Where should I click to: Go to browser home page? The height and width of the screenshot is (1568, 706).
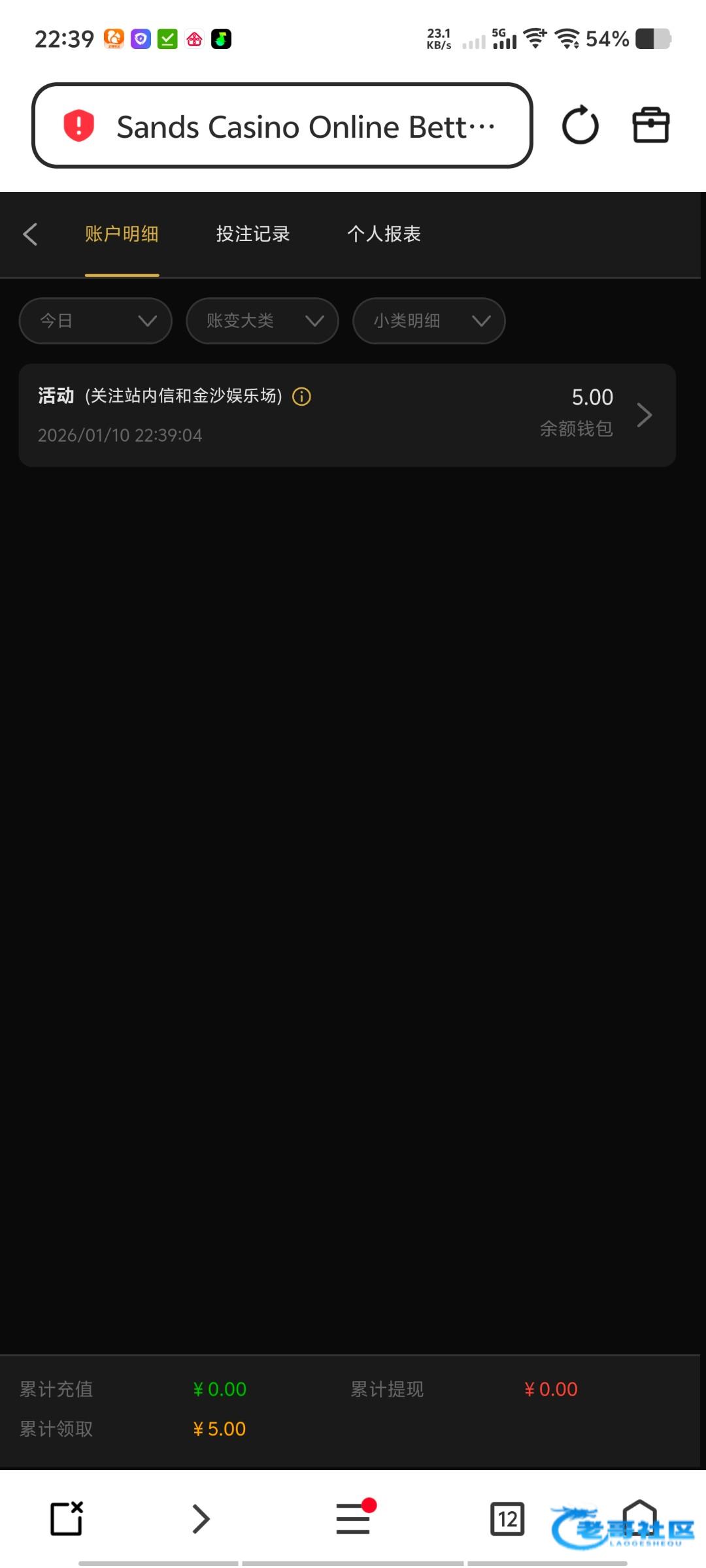point(639,1516)
